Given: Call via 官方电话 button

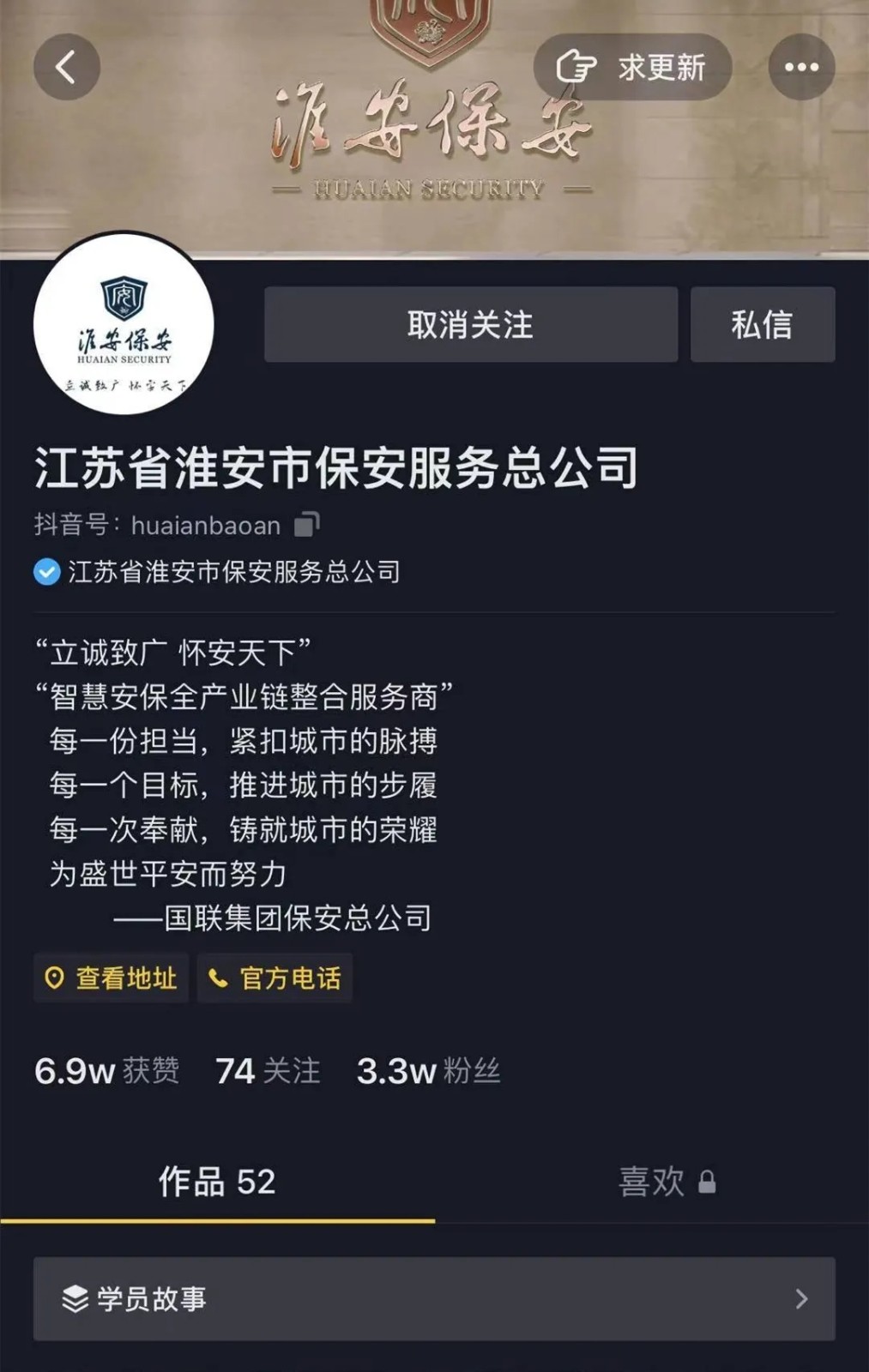Looking at the screenshot, I should click(x=275, y=978).
